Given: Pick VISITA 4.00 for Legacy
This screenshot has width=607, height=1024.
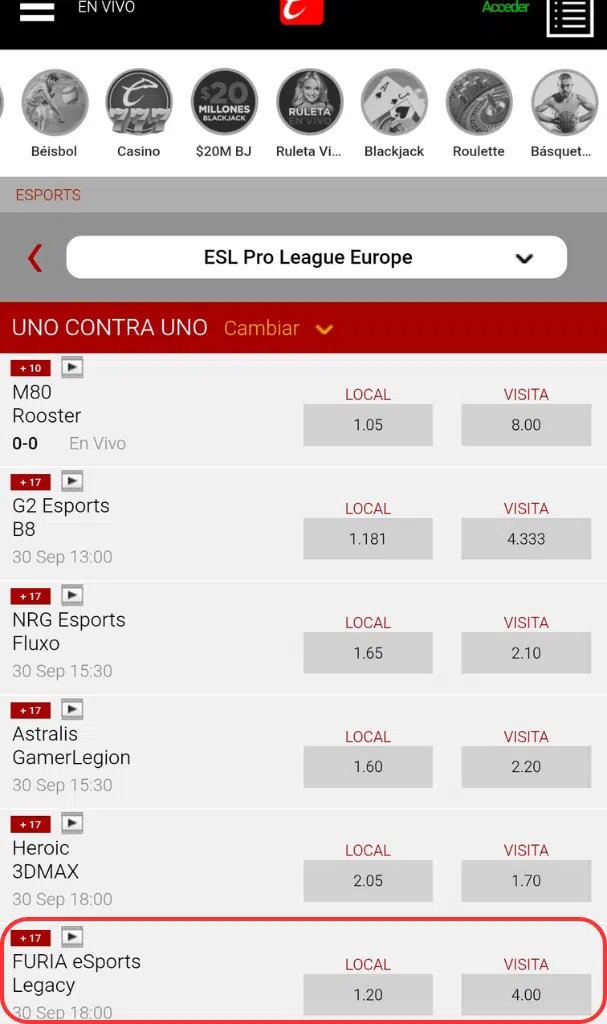Looking at the screenshot, I should pos(526,995).
